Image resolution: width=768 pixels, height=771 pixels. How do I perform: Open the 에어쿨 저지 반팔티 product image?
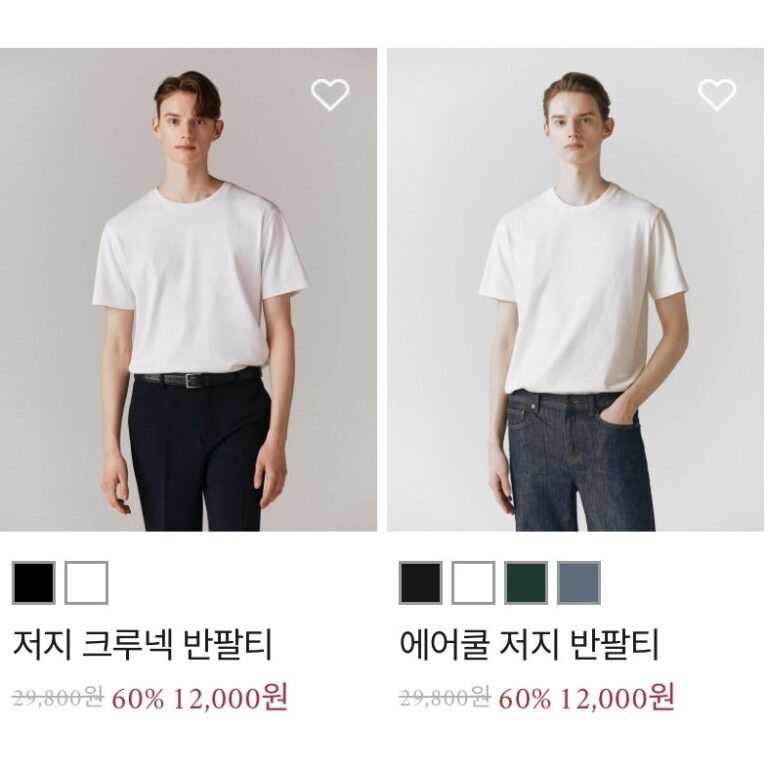tap(575, 290)
